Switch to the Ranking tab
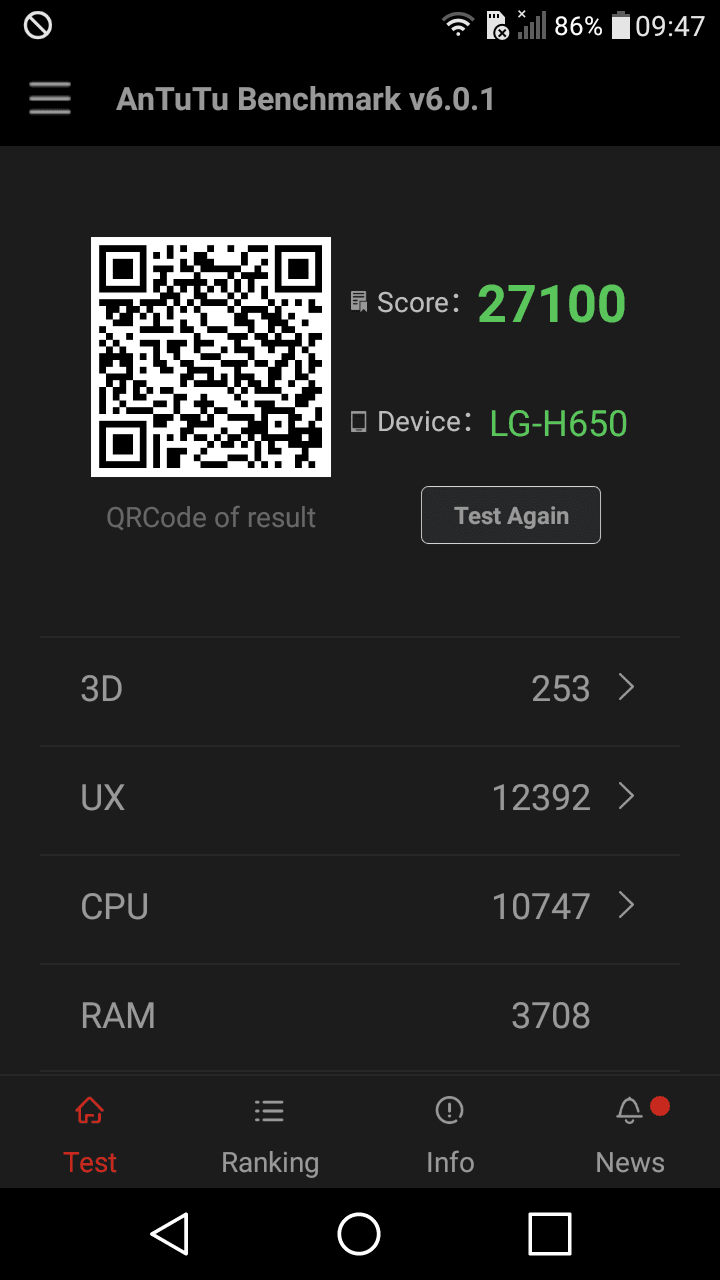 pyautogui.click(x=270, y=1134)
